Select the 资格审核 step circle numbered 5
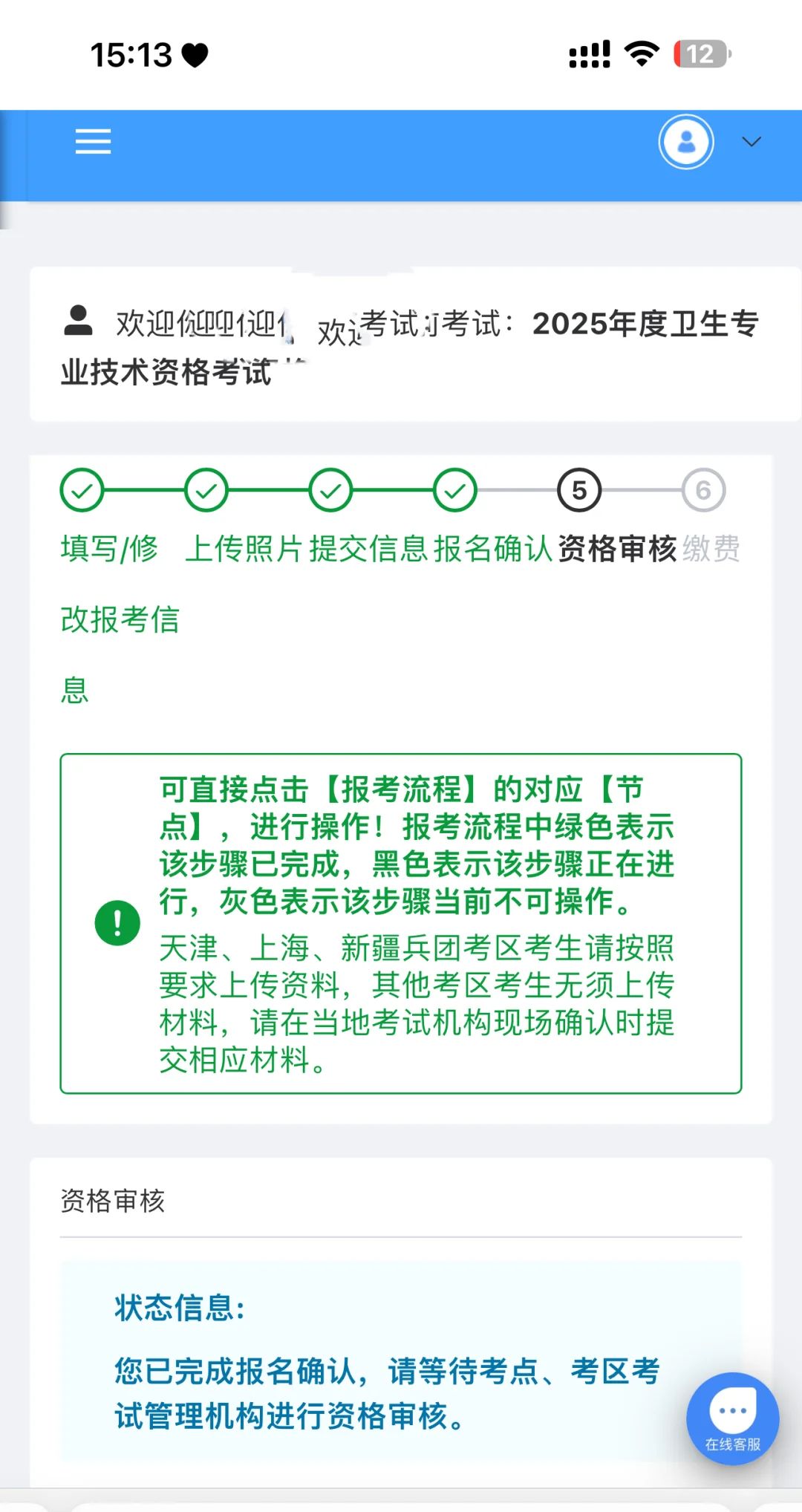The width and height of the screenshot is (802, 1512). [578, 489]
